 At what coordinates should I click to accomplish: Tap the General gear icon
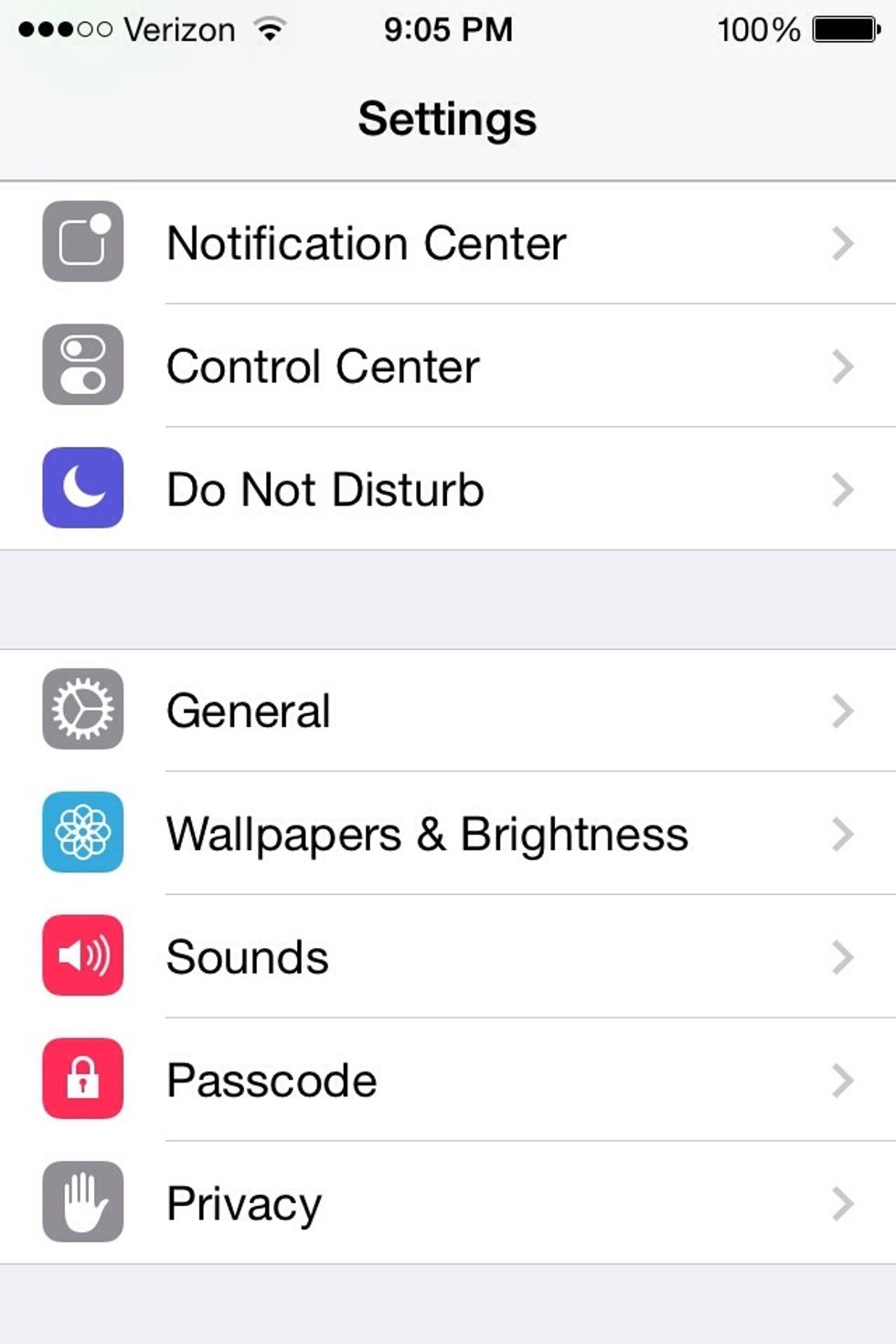[82, 710]
